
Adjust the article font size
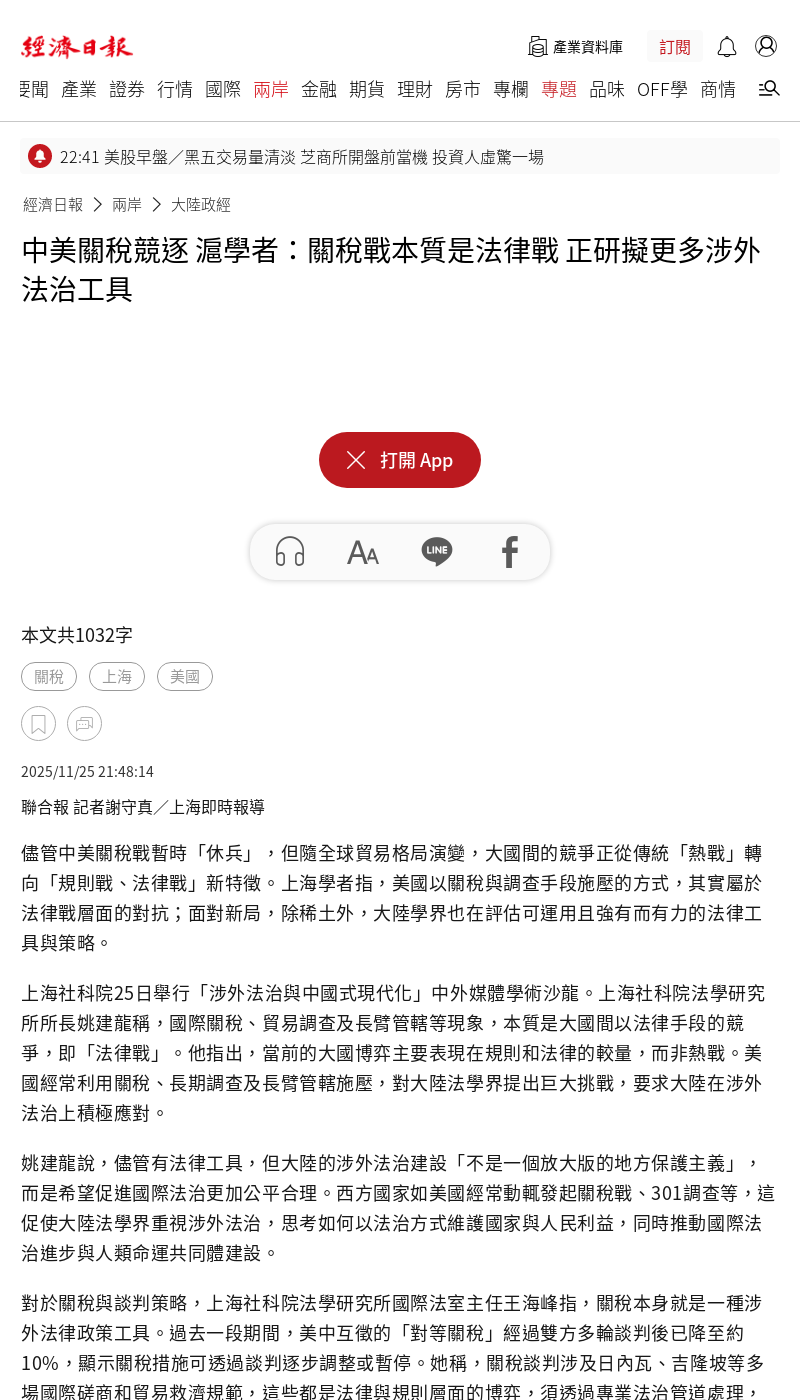[x=363, y=552]
